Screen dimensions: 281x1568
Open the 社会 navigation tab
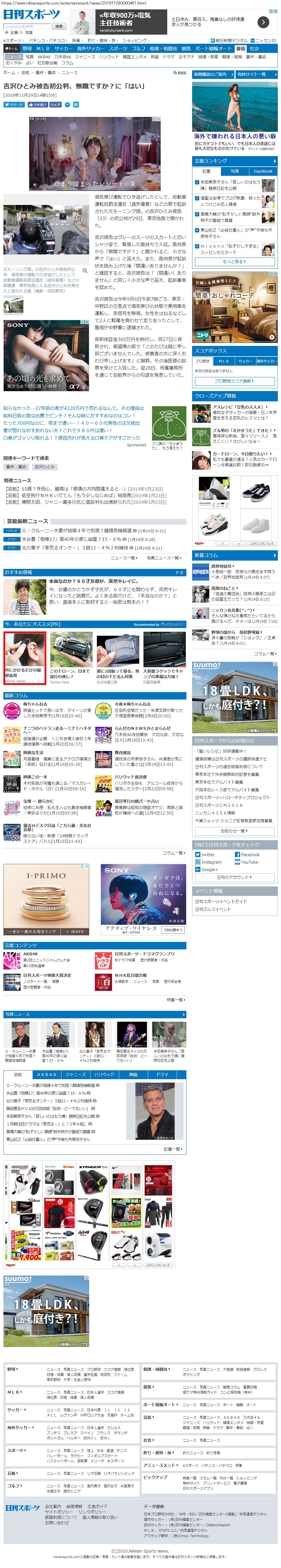click(x=254, y=48)
